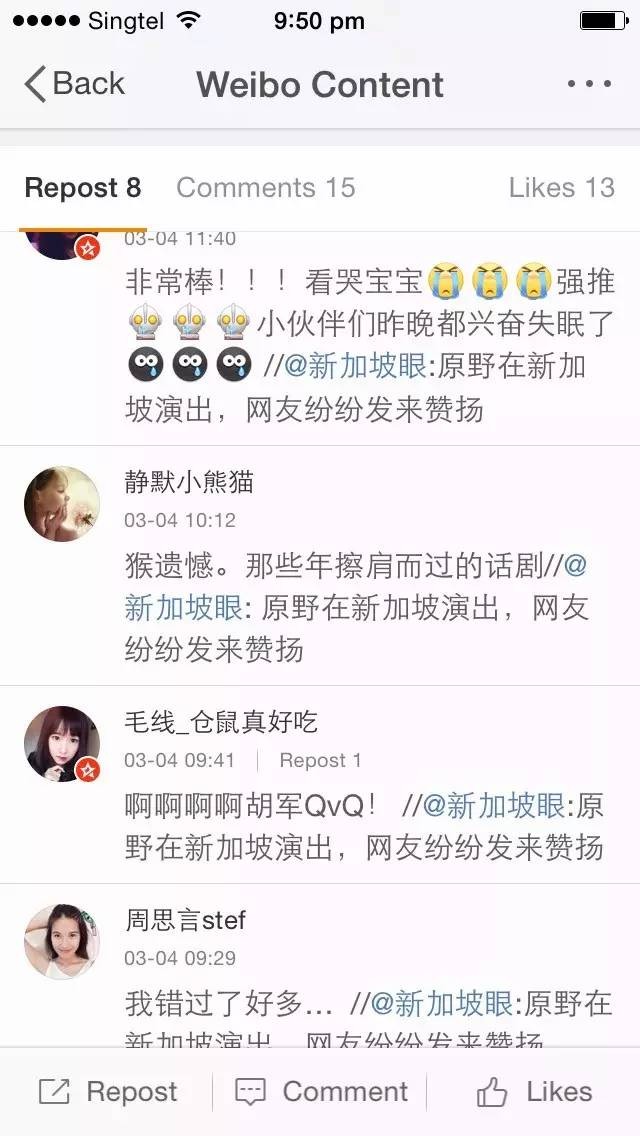
Task: Select the Repost 8 tab
Action: click(x=83, y=187)
